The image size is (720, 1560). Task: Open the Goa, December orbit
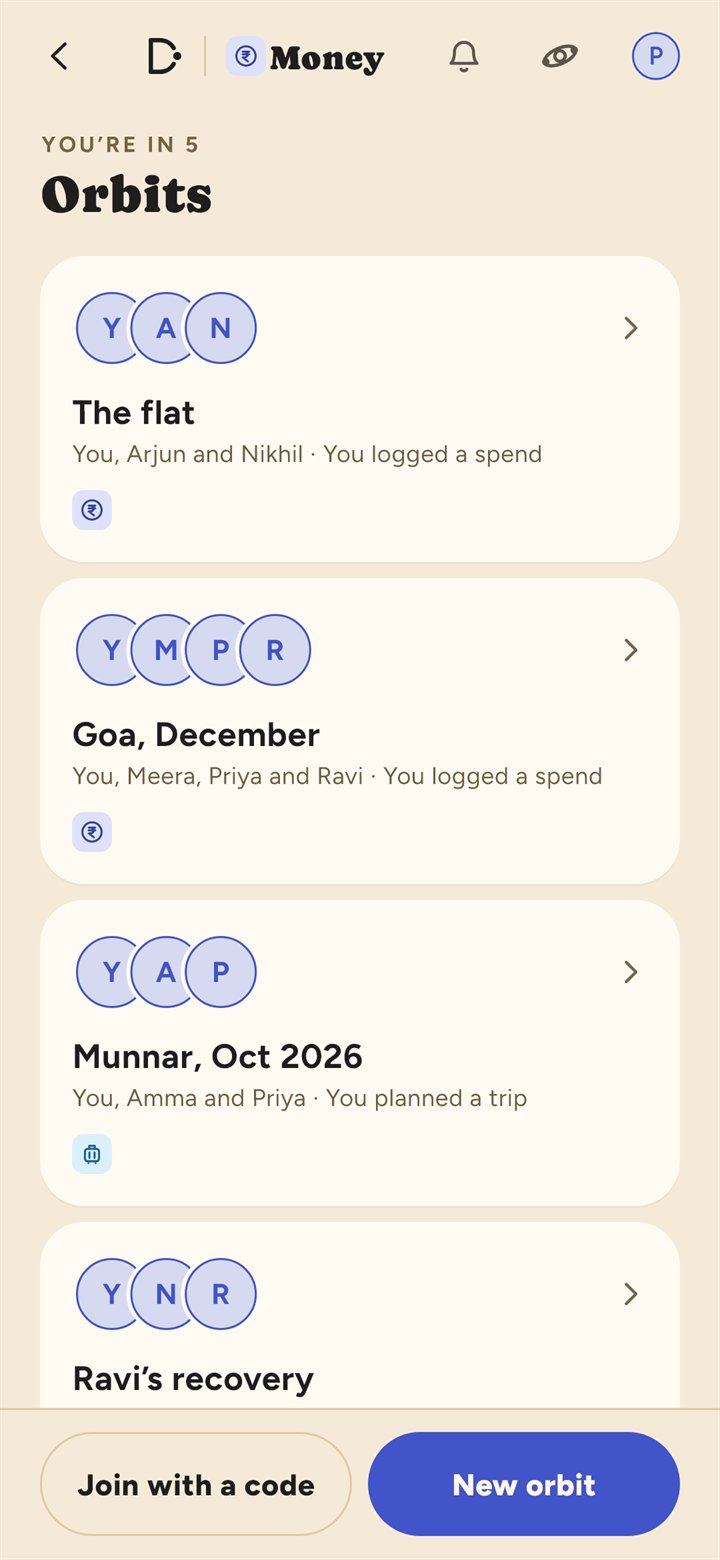click(x=360, y=731)
